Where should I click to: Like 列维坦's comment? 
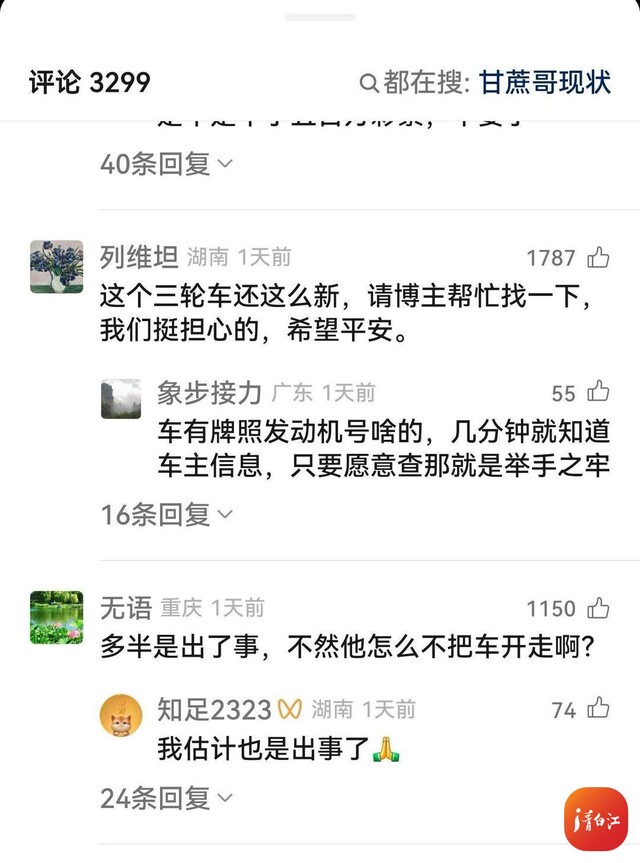598,258
